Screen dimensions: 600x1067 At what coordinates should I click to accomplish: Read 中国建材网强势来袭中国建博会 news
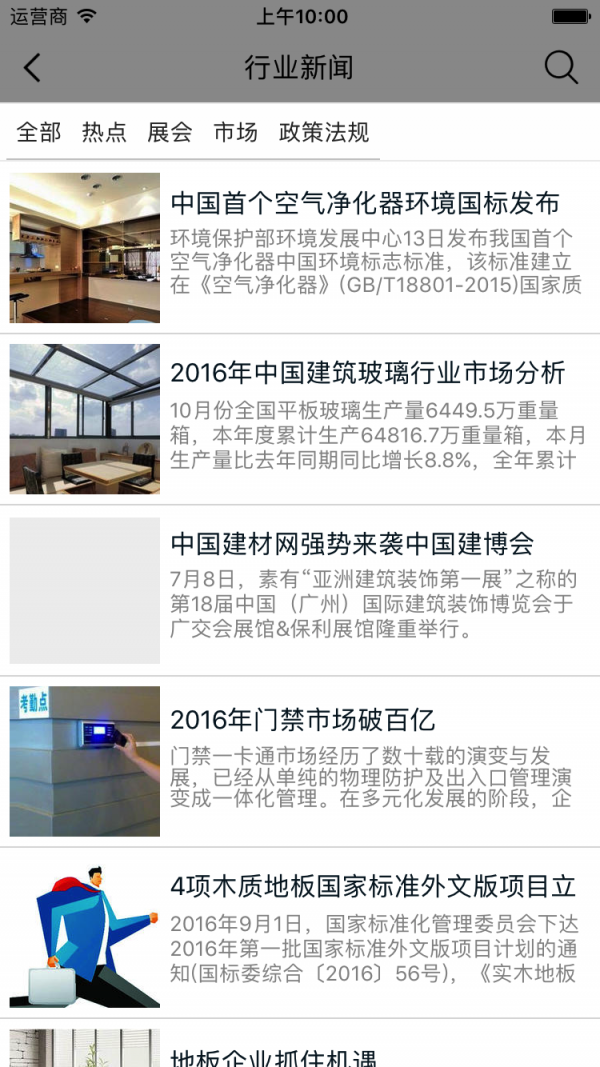pyautogui.click(x=300, y=591)
